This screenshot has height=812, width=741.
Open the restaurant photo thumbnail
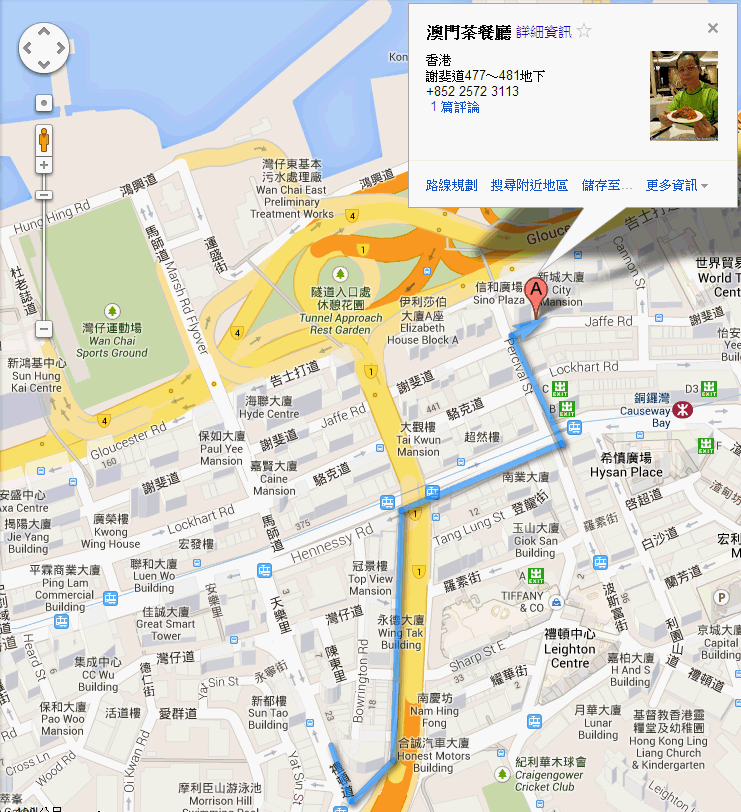(x=683, y=95)
